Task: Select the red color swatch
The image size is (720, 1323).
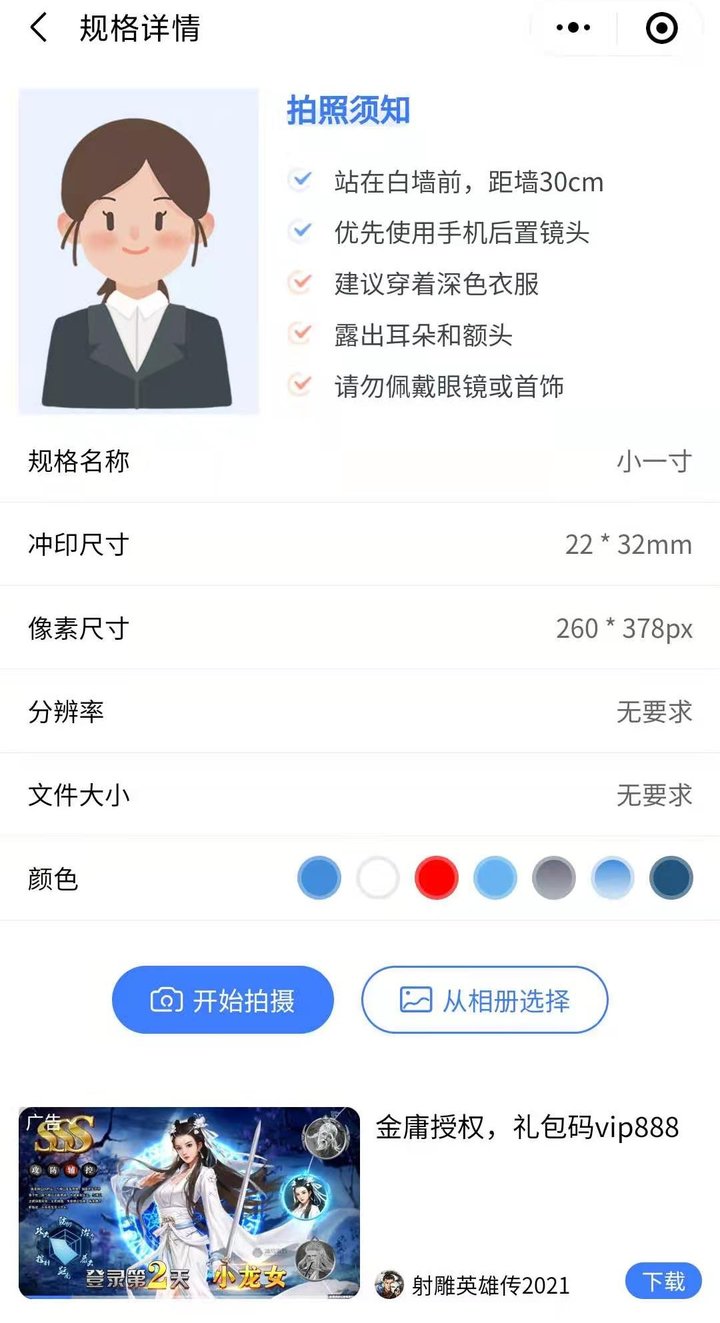Action: coord(436,878)
